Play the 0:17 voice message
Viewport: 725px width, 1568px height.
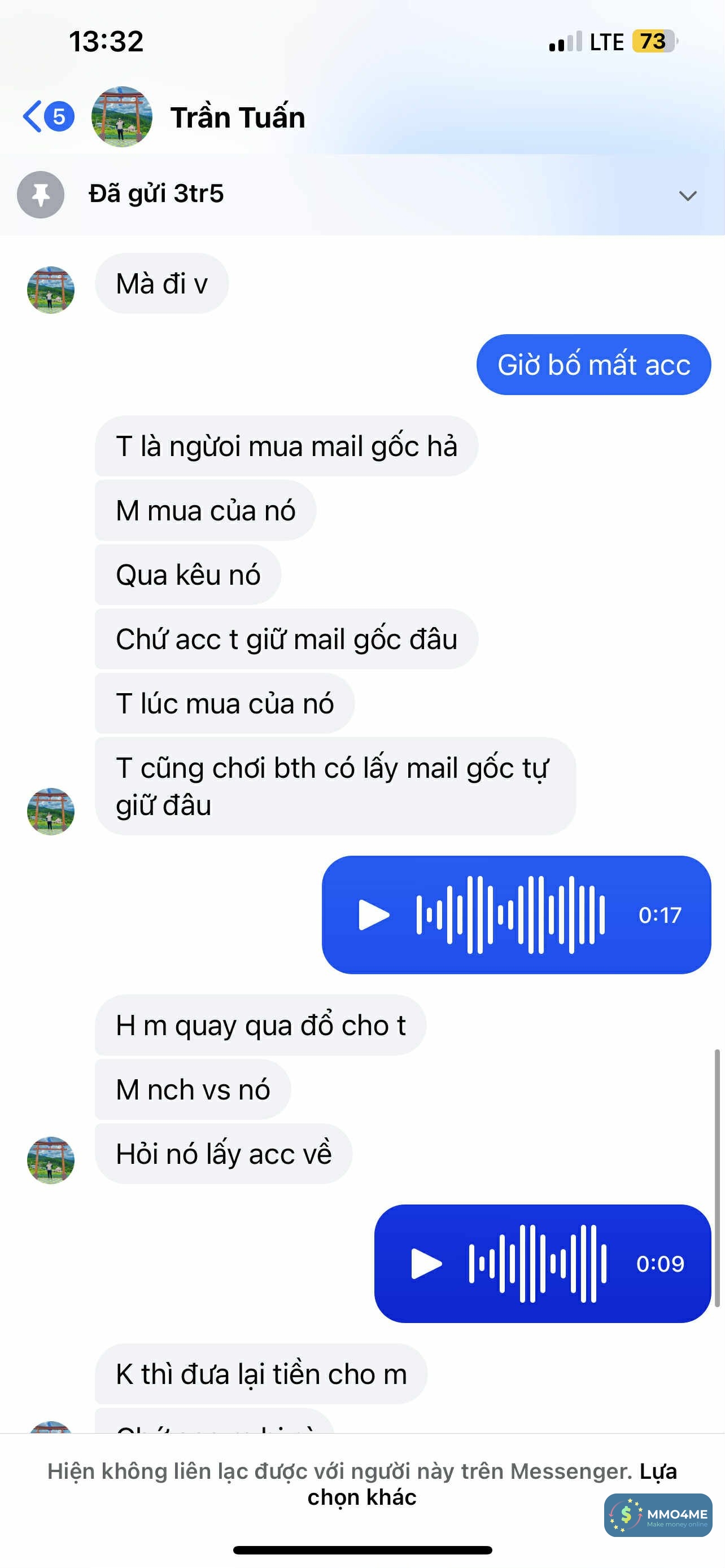(x=373, y=915)
